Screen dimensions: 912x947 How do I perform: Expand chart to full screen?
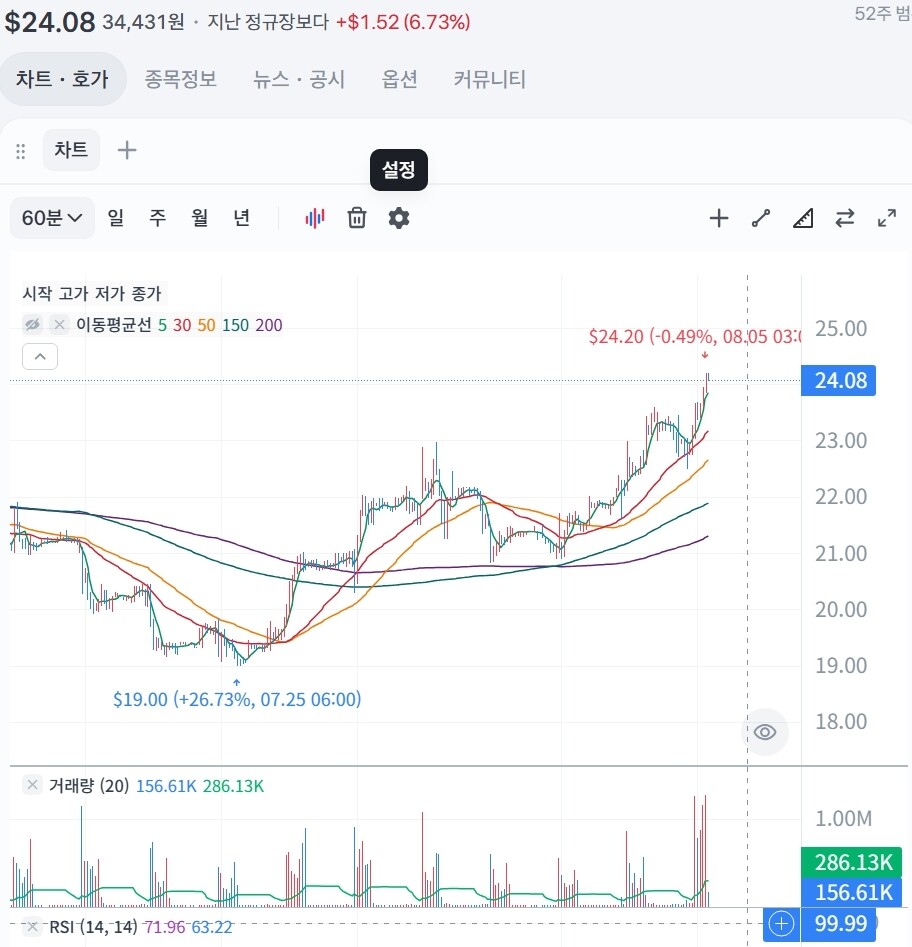(887, 218)
